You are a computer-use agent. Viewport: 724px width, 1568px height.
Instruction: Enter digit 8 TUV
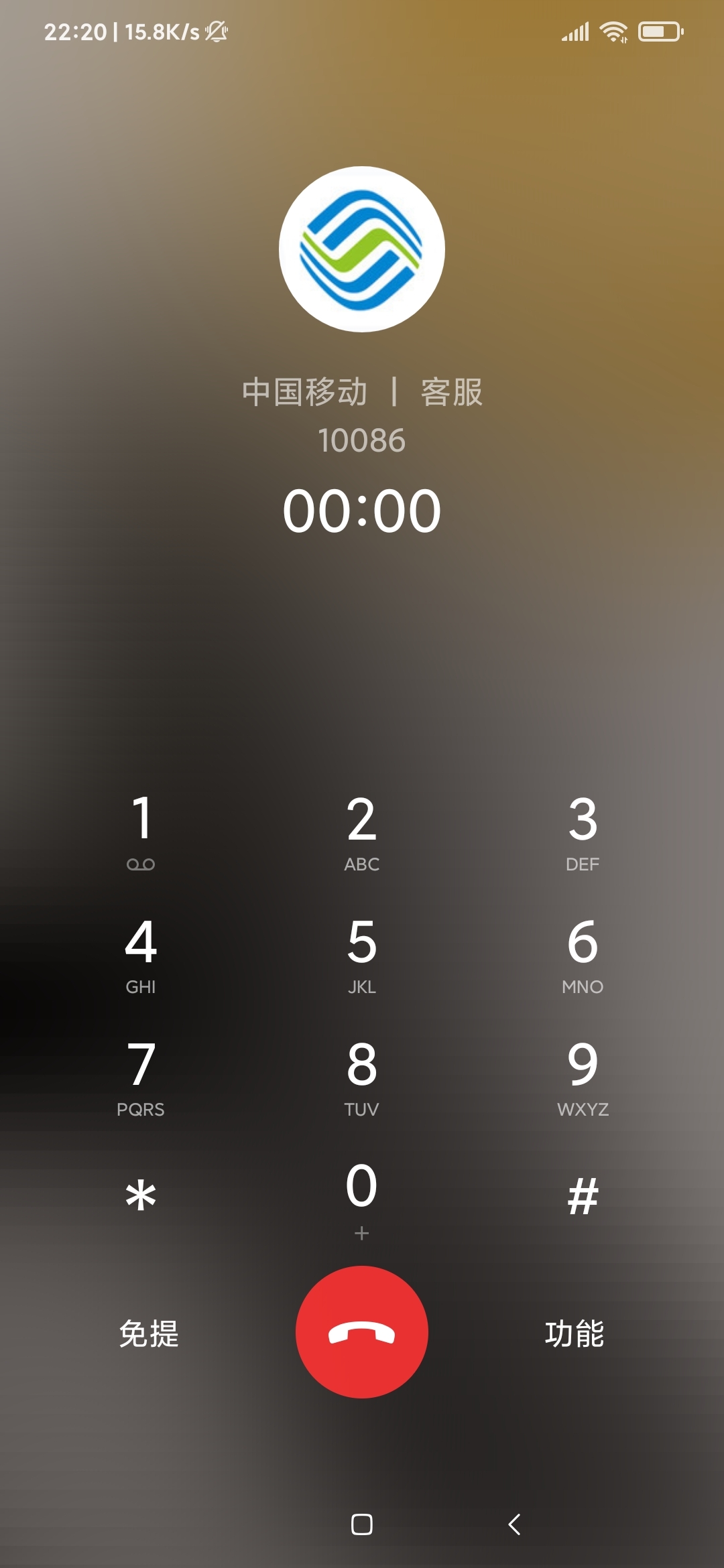(x=361, y=1077)
